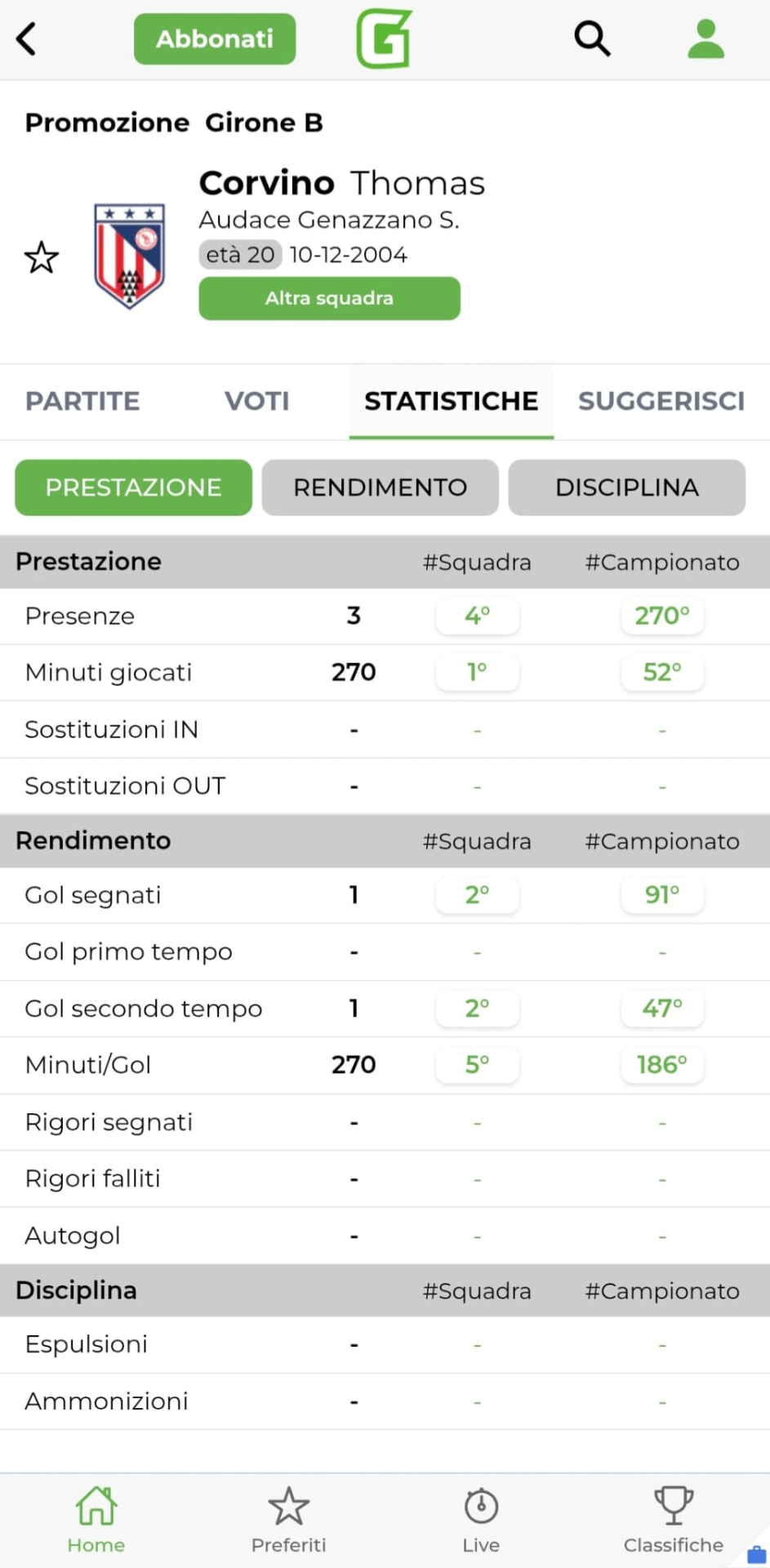Screen dimensions: 770x1568
Task: Select the STATISTICHE tab
Action: point(451,401)
